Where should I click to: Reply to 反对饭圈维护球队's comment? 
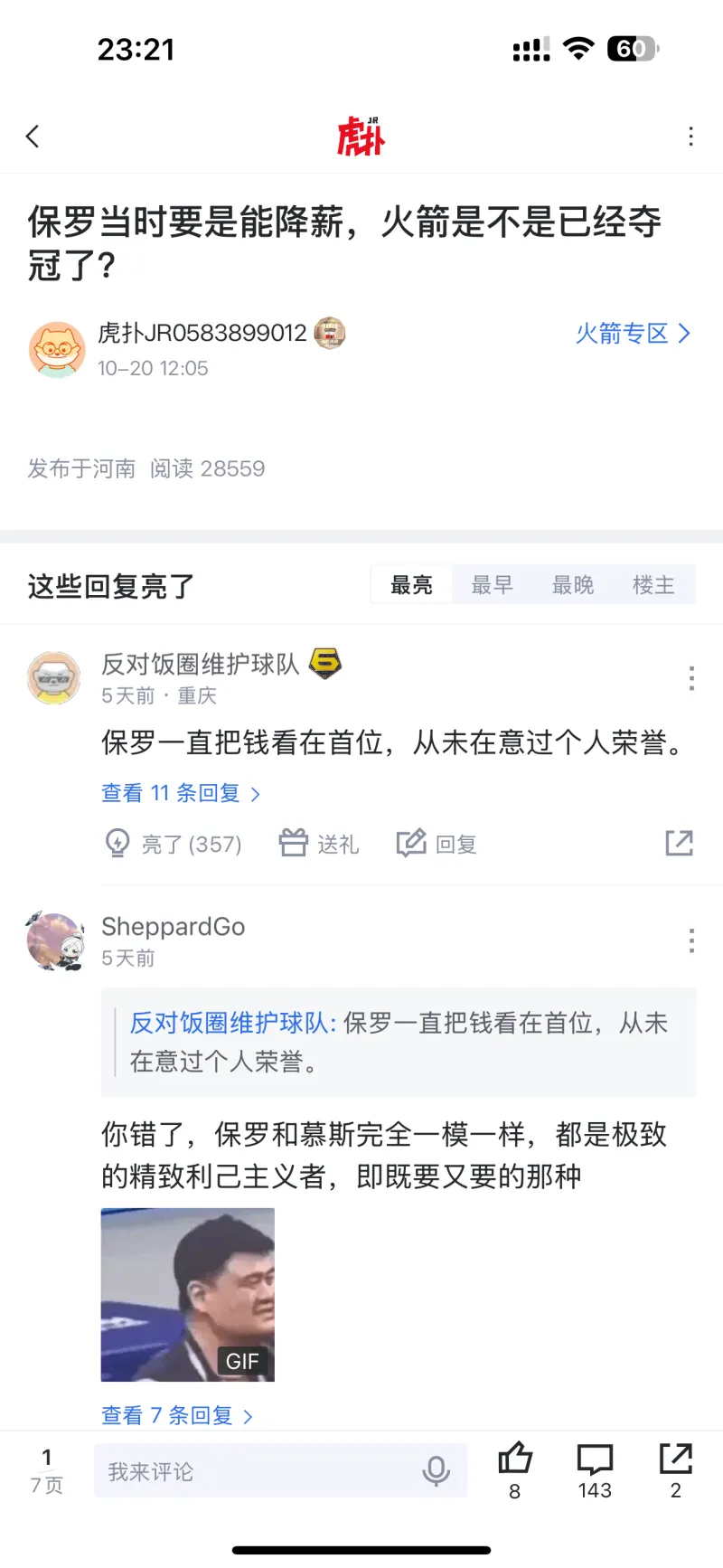(x=437, y=844)
